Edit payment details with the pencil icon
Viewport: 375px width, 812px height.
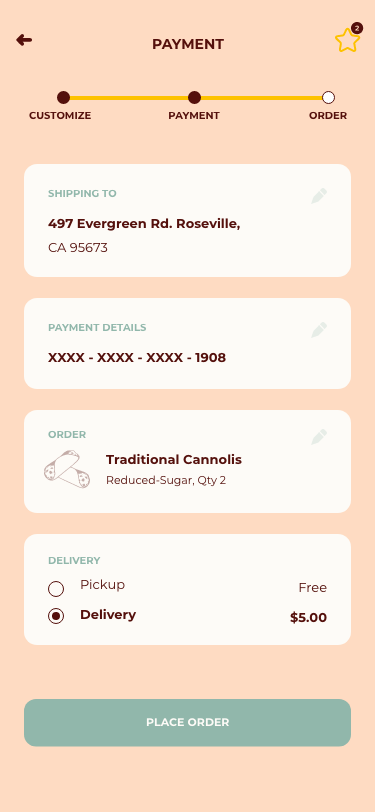(319, 330)
